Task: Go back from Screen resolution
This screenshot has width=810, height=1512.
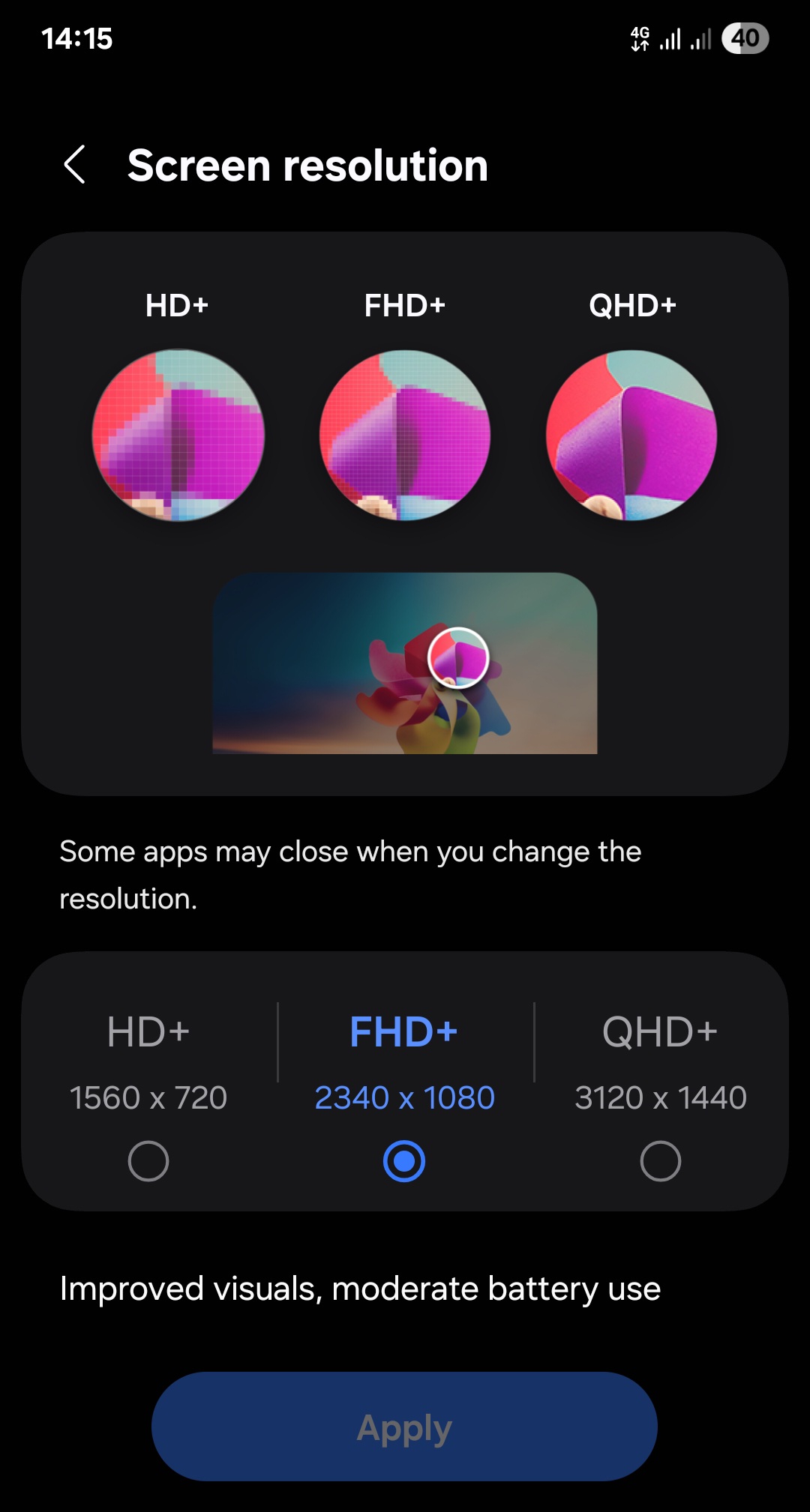Action: click(x=74, y=165)
